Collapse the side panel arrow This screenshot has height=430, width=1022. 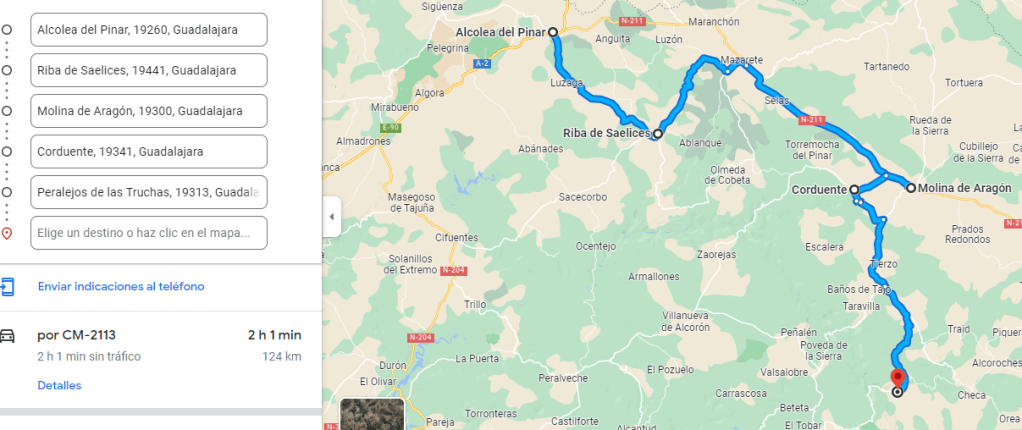click(x=332, y=217)
